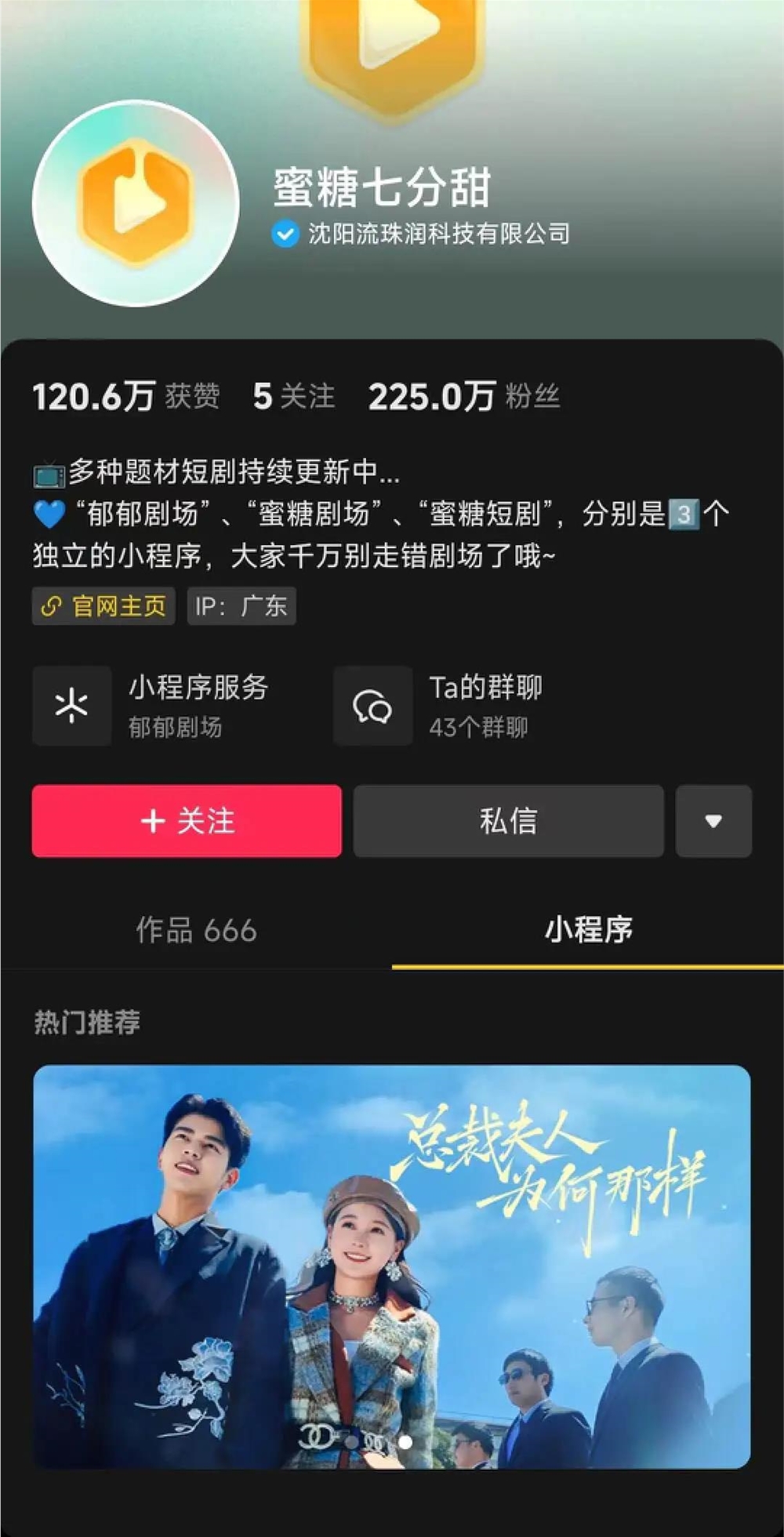Open the dropdown arrow next to 私信

713,821
